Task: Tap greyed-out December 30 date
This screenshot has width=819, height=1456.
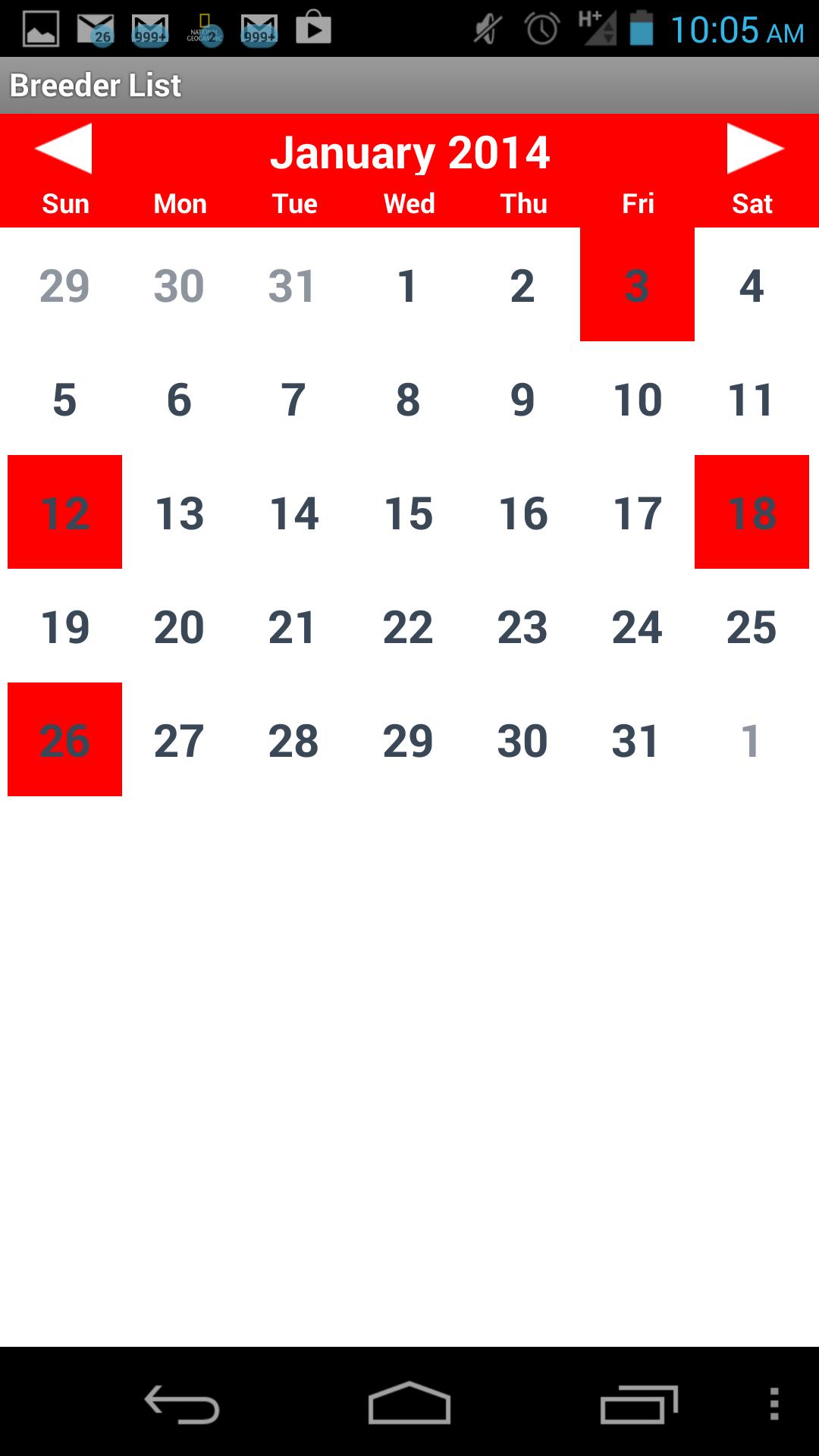Action: click(x=179, y=285)
